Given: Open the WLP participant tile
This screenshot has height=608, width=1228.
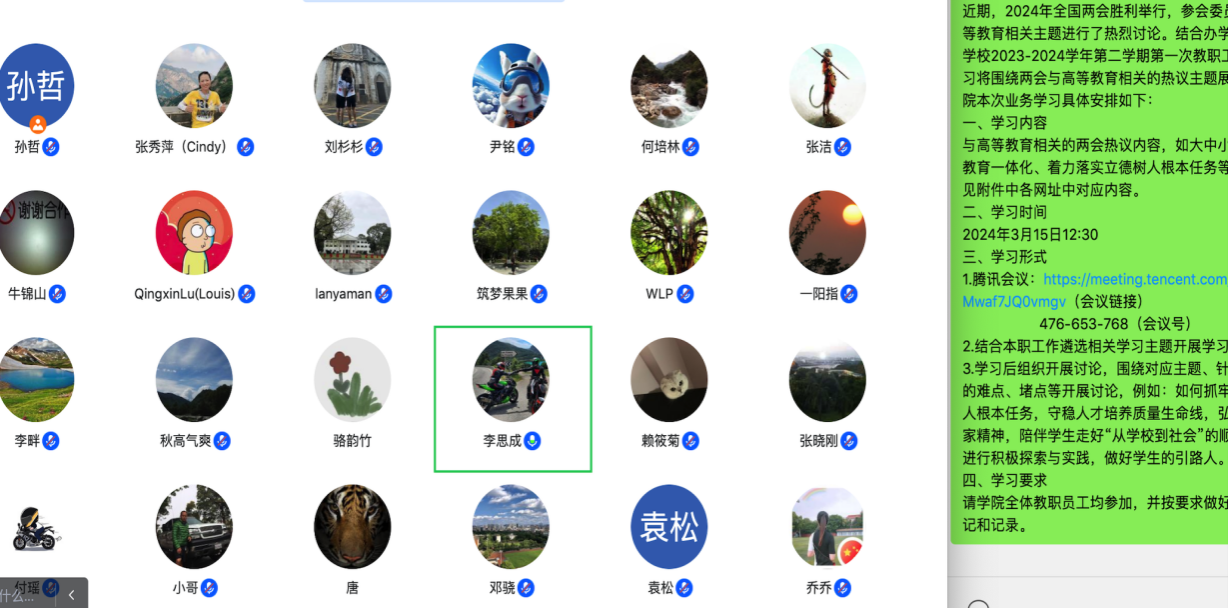Looking at the screenshot, I should (x=669, y=233).
